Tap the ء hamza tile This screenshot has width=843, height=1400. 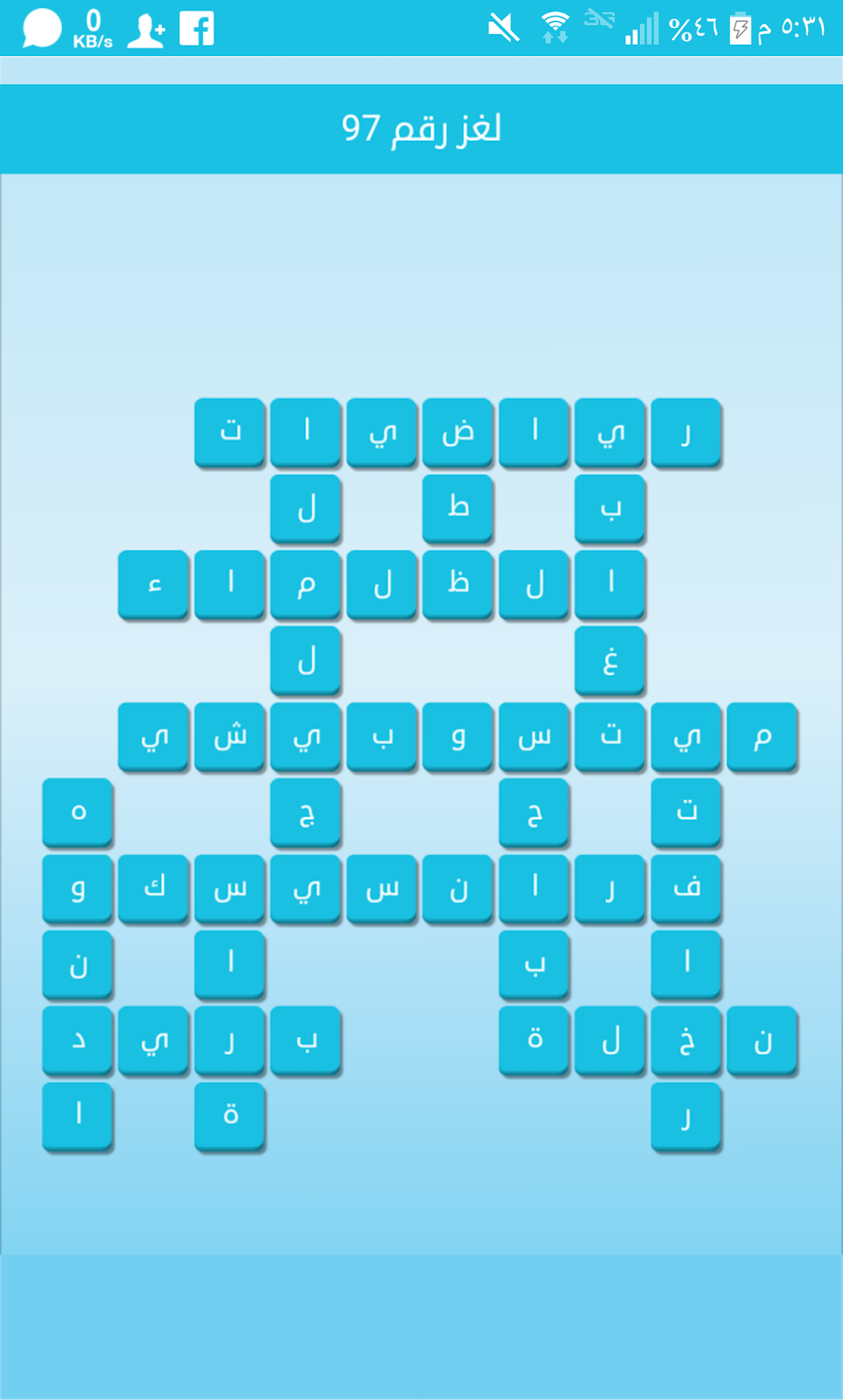click(x=153, y=584)
